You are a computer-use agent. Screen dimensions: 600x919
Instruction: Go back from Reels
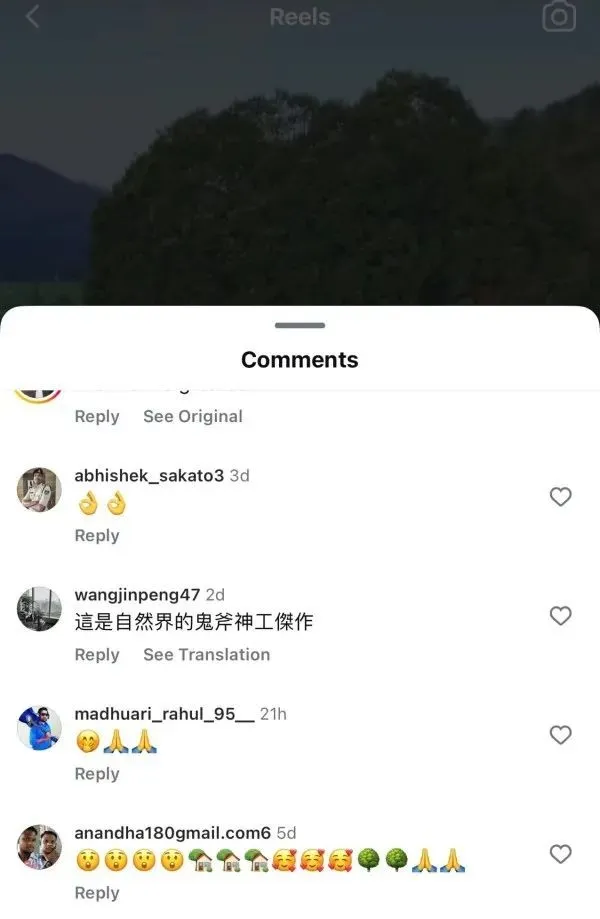pyautogui.click(x=33, y=17)
